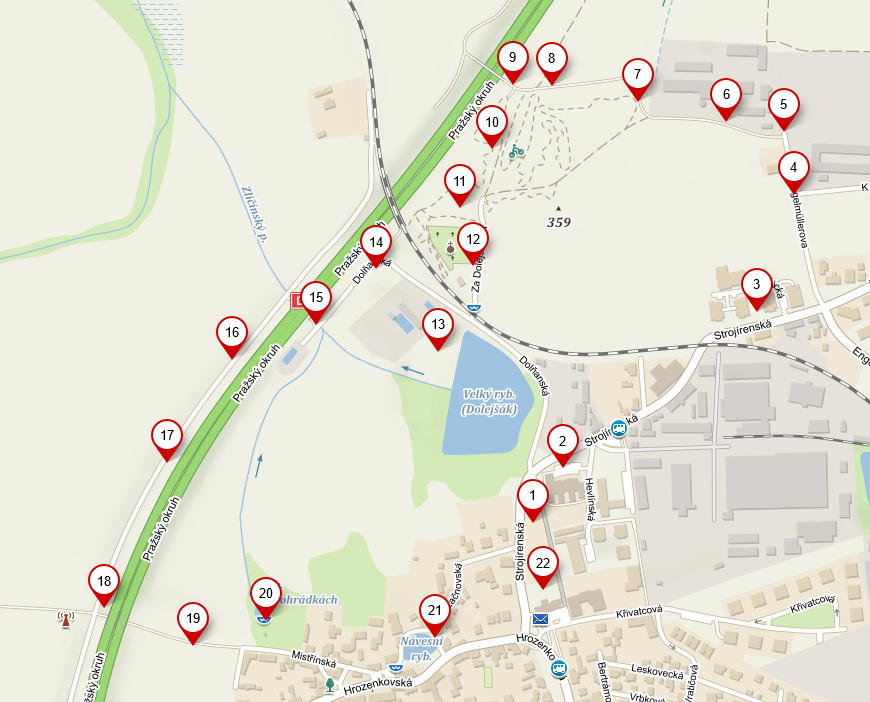This screenshot has width=870, height=702.
Task: Tap route marker number 4
Action: pyautogui.click(x=794, y=168)
